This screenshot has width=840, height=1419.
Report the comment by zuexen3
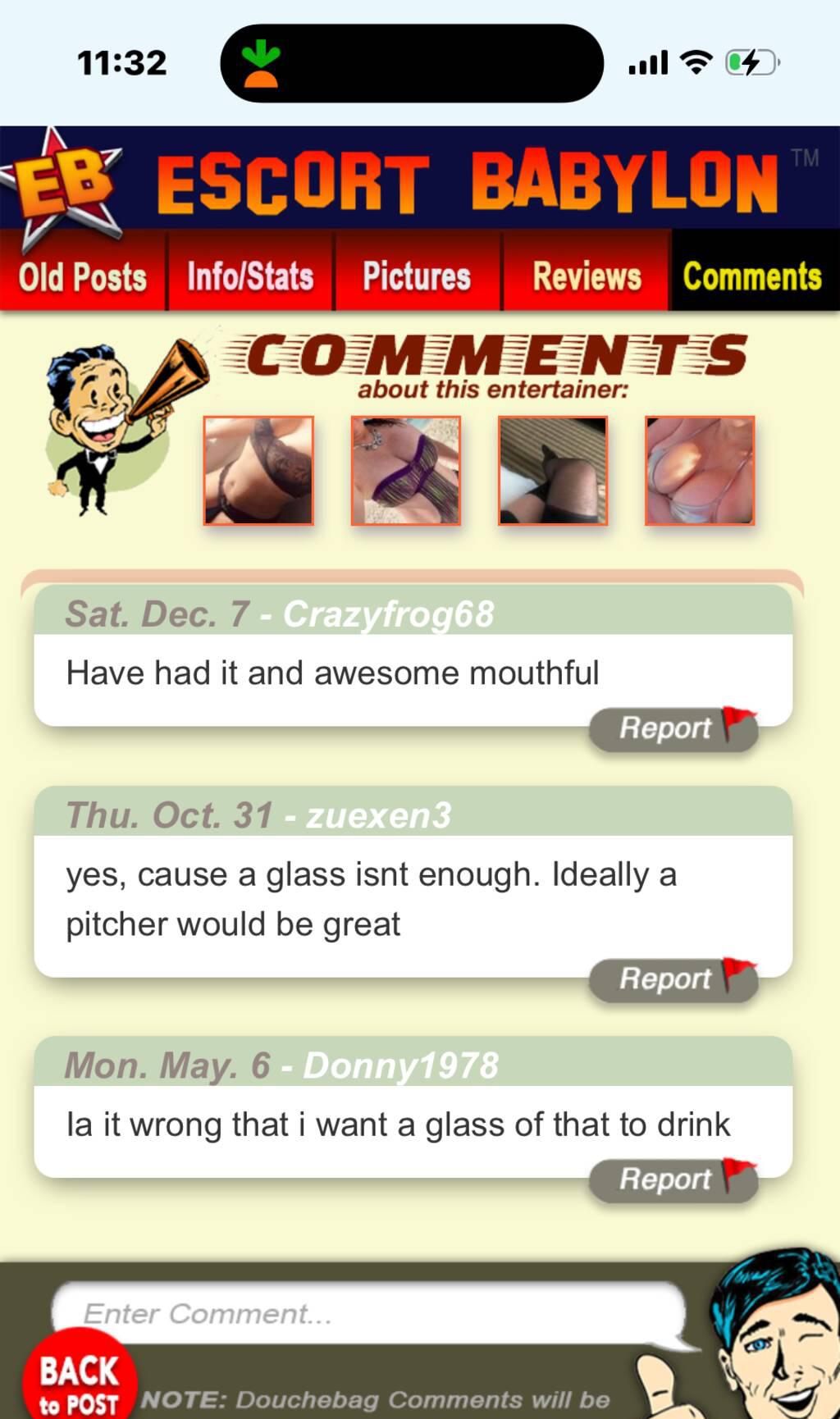673,979
